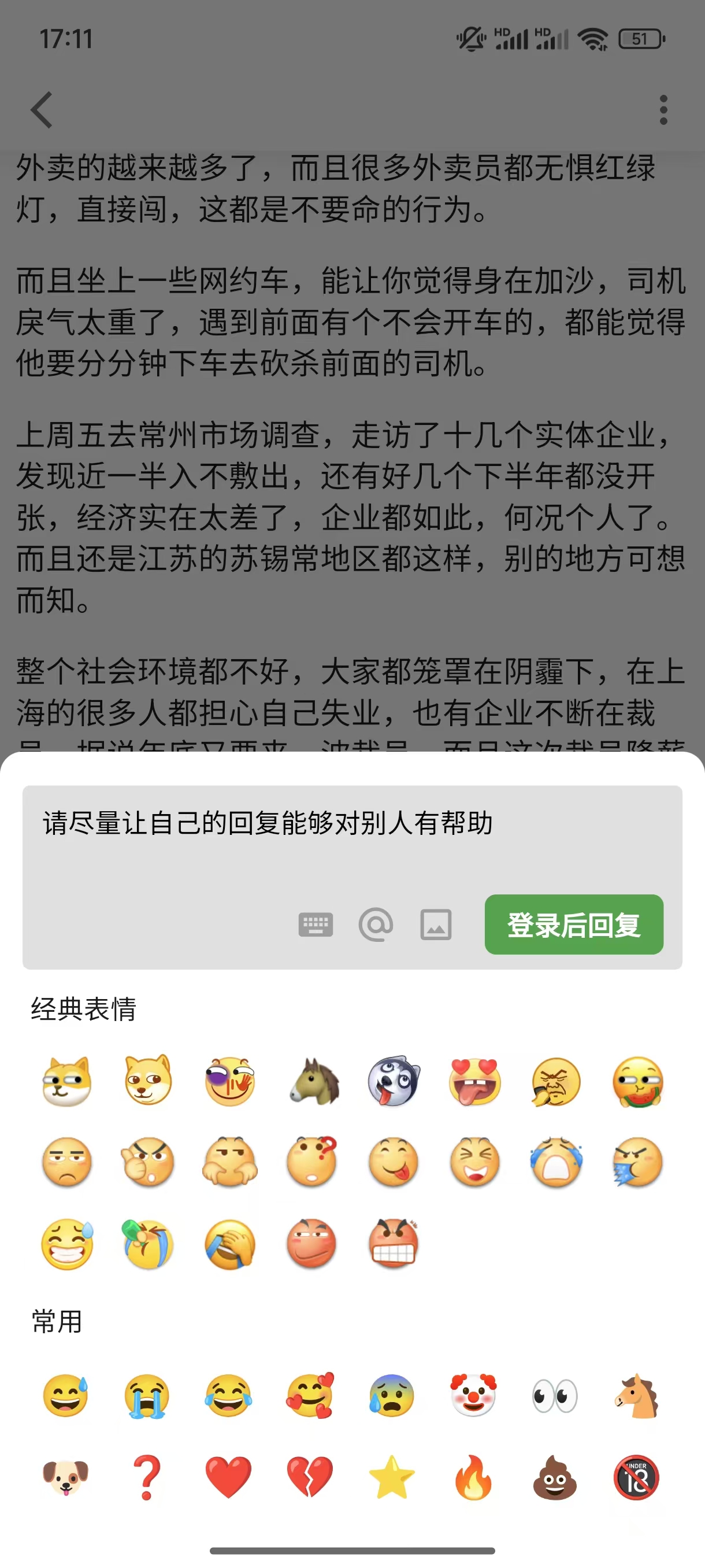The width and height of the screenshot is (705, 1568).
Task: Choose the watermelon-eating classic emoji
Action: [637, 1081]
